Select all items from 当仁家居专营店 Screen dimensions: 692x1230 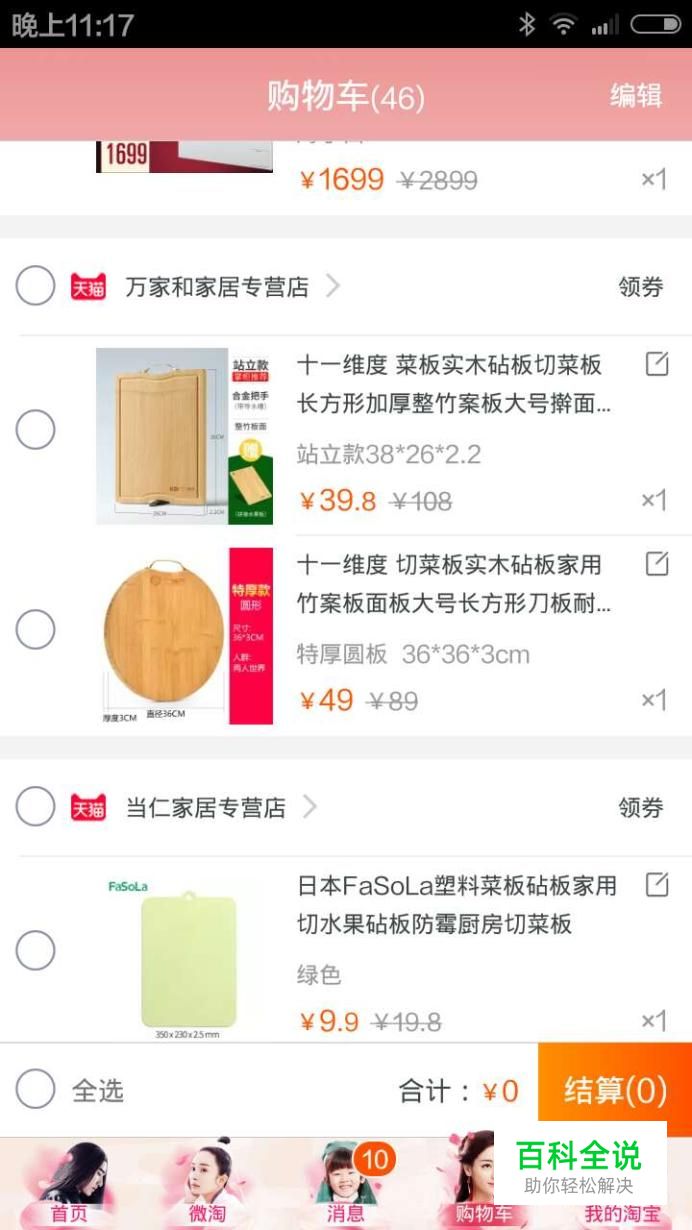(x=35, y=807)
